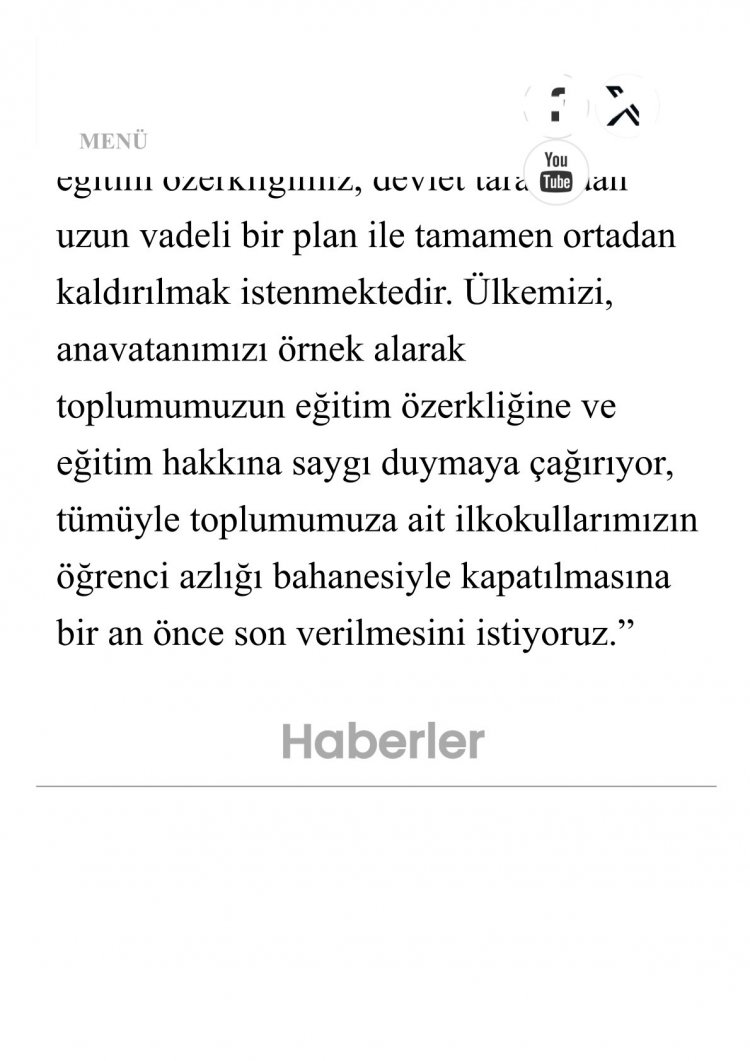Open the MENÜ navigation

[114, 141]
